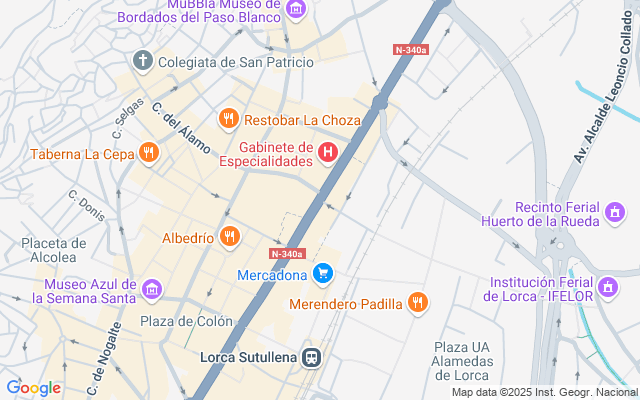Select the Restobar La Choza restaurant pin
Image resolution: width=640 pixels, height=400 pixels.
tap(230, 120)
